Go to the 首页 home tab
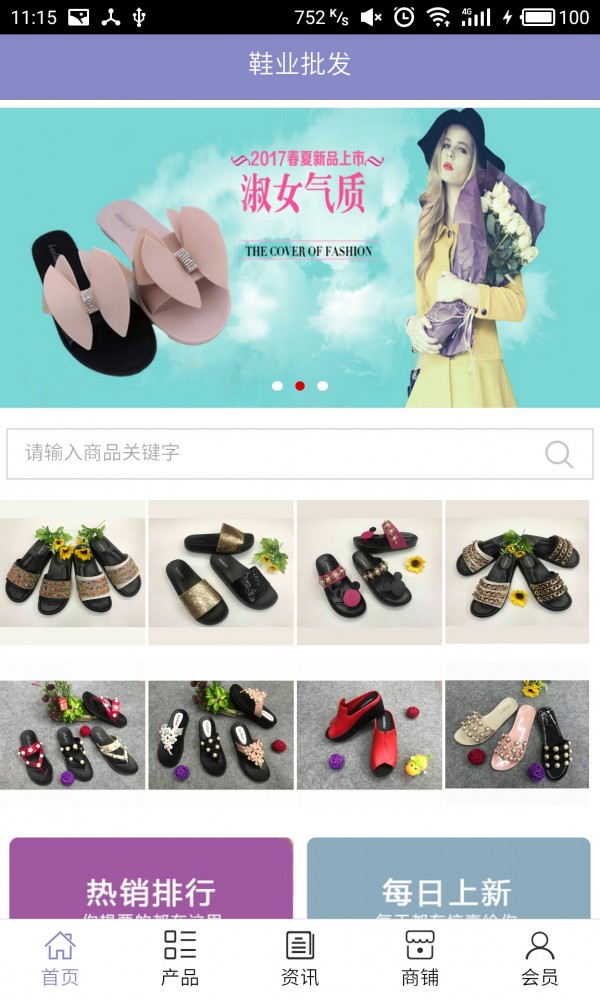Viewport: 600px width, 1000px height. coord(60,958)
